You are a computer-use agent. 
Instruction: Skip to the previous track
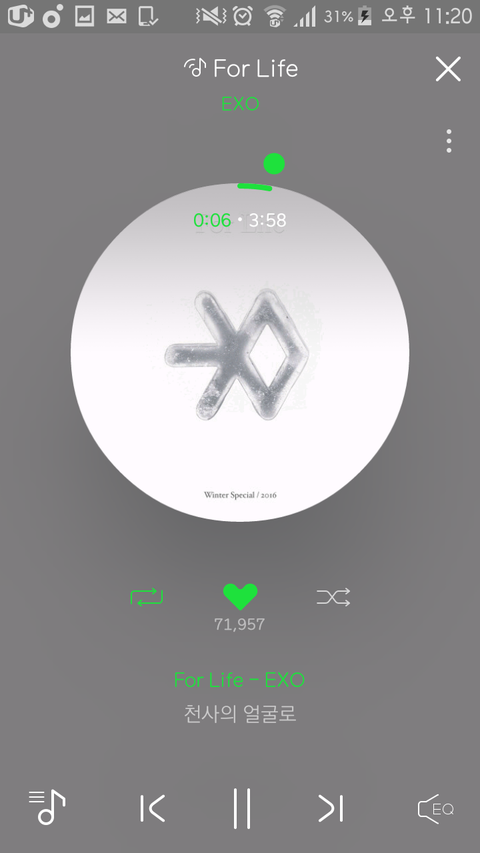point(152,808)
